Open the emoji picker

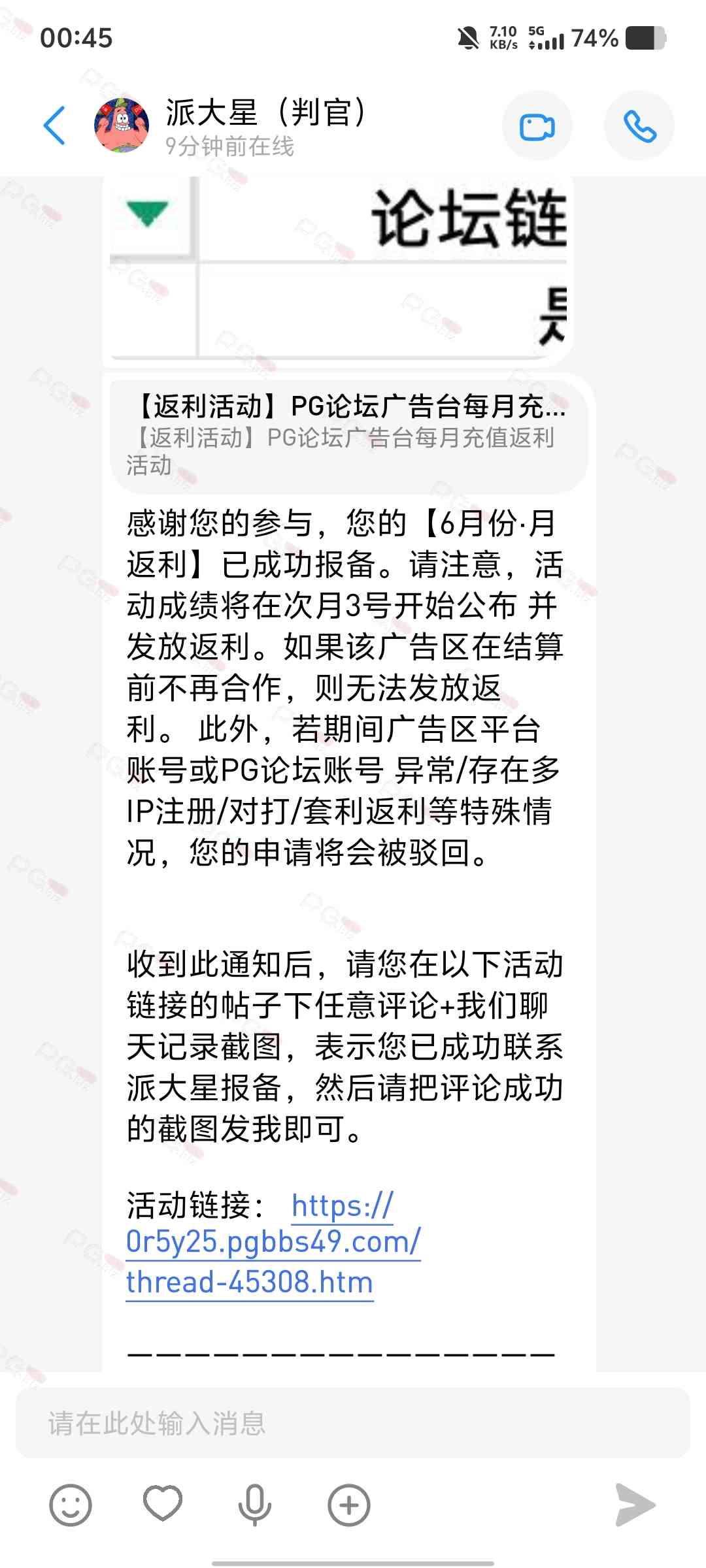71,1505
